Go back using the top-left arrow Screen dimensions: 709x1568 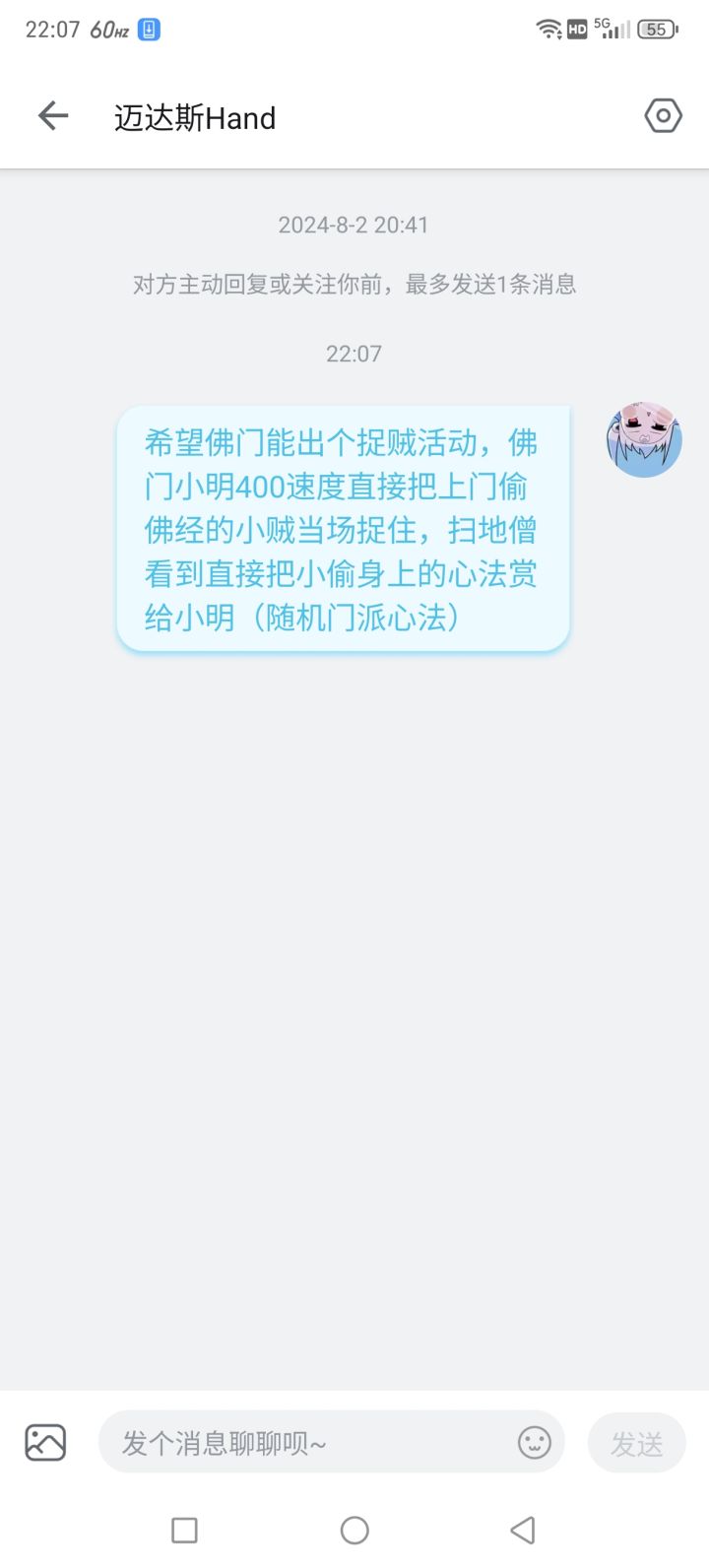[53, 116]
